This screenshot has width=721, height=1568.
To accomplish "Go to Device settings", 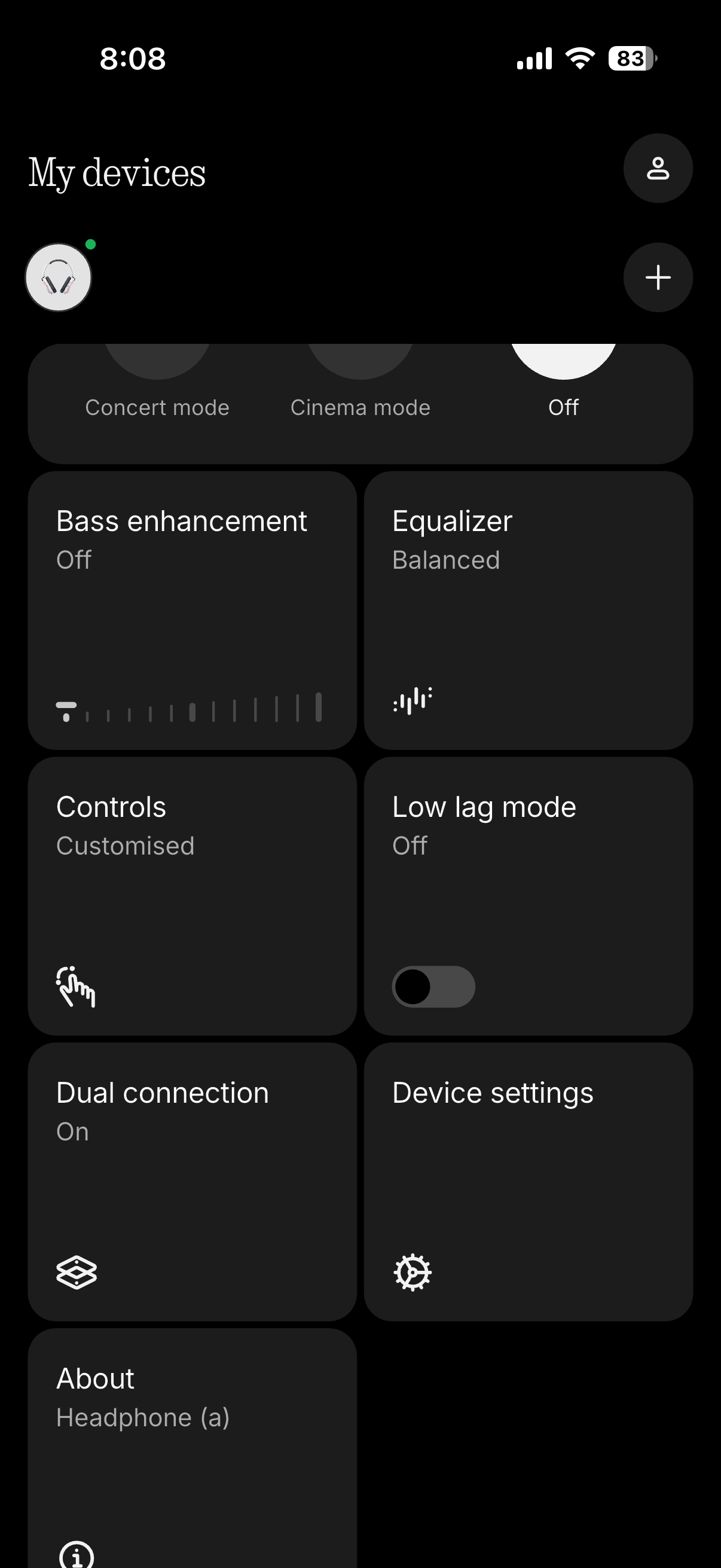I will (x=528, y=1182).
